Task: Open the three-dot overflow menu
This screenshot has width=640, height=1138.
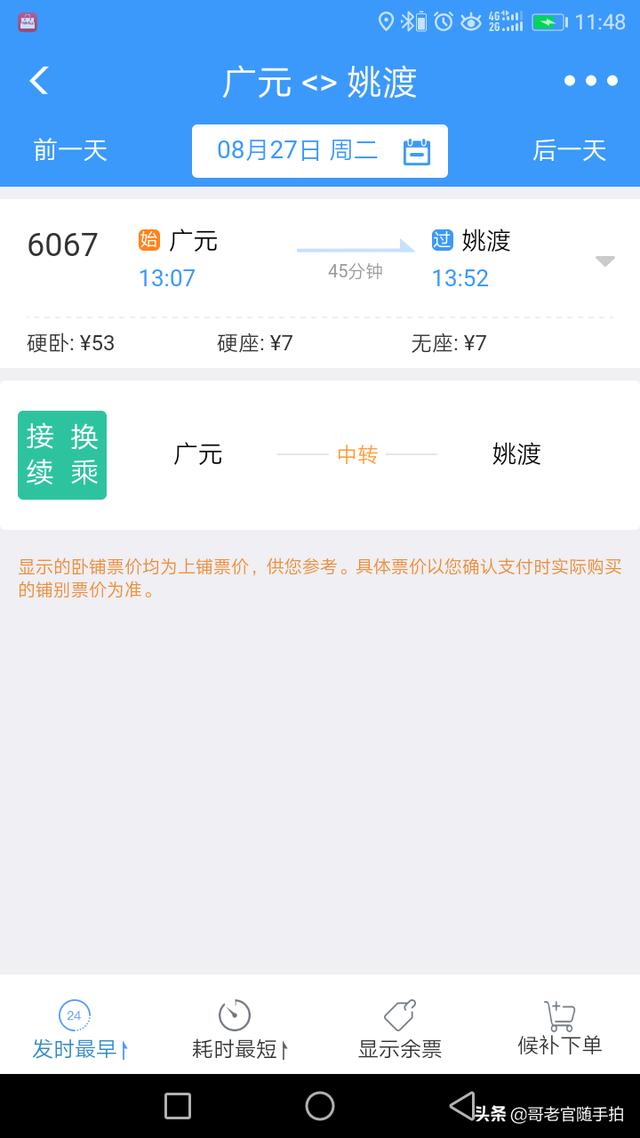Action: (591, 81)
